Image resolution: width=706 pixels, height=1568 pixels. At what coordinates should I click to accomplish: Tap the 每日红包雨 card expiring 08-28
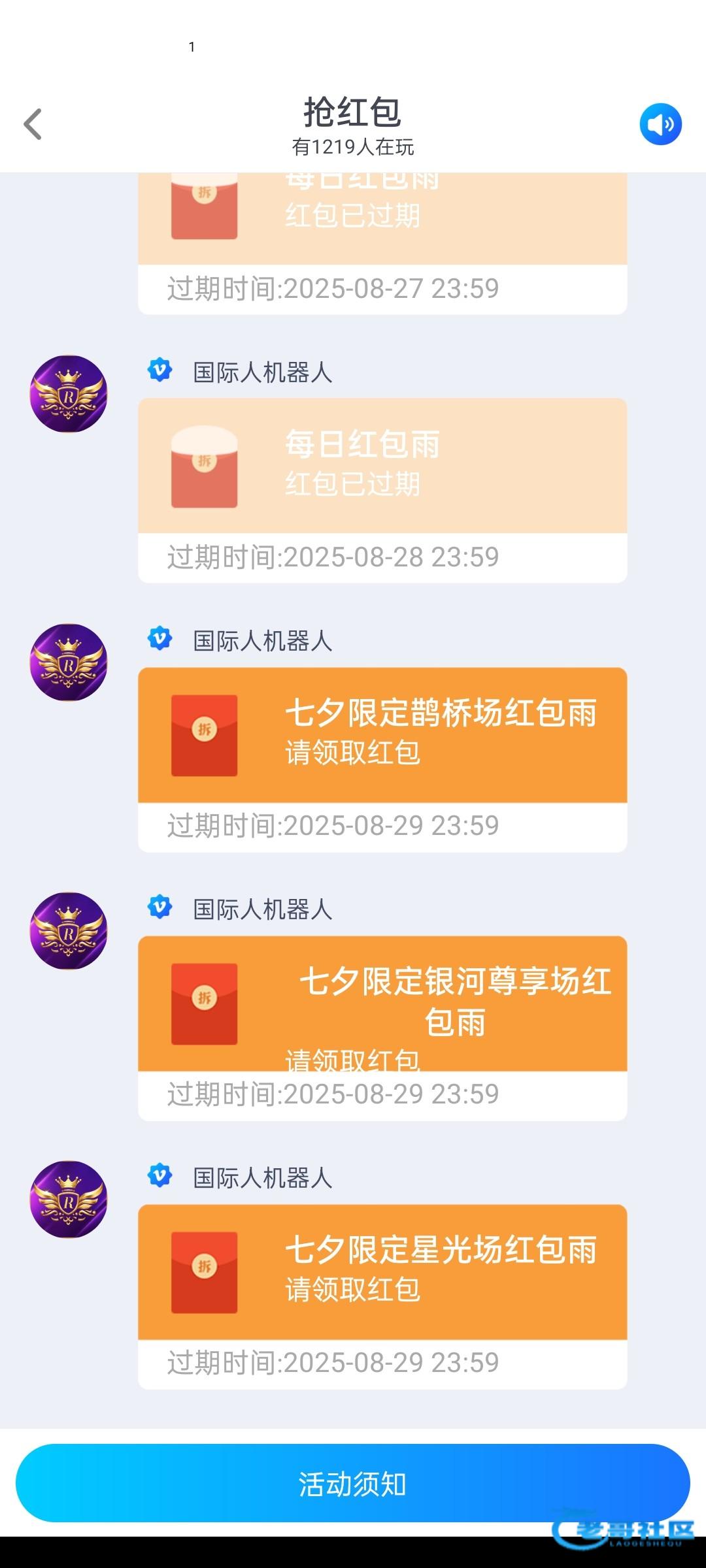point(382,466)
